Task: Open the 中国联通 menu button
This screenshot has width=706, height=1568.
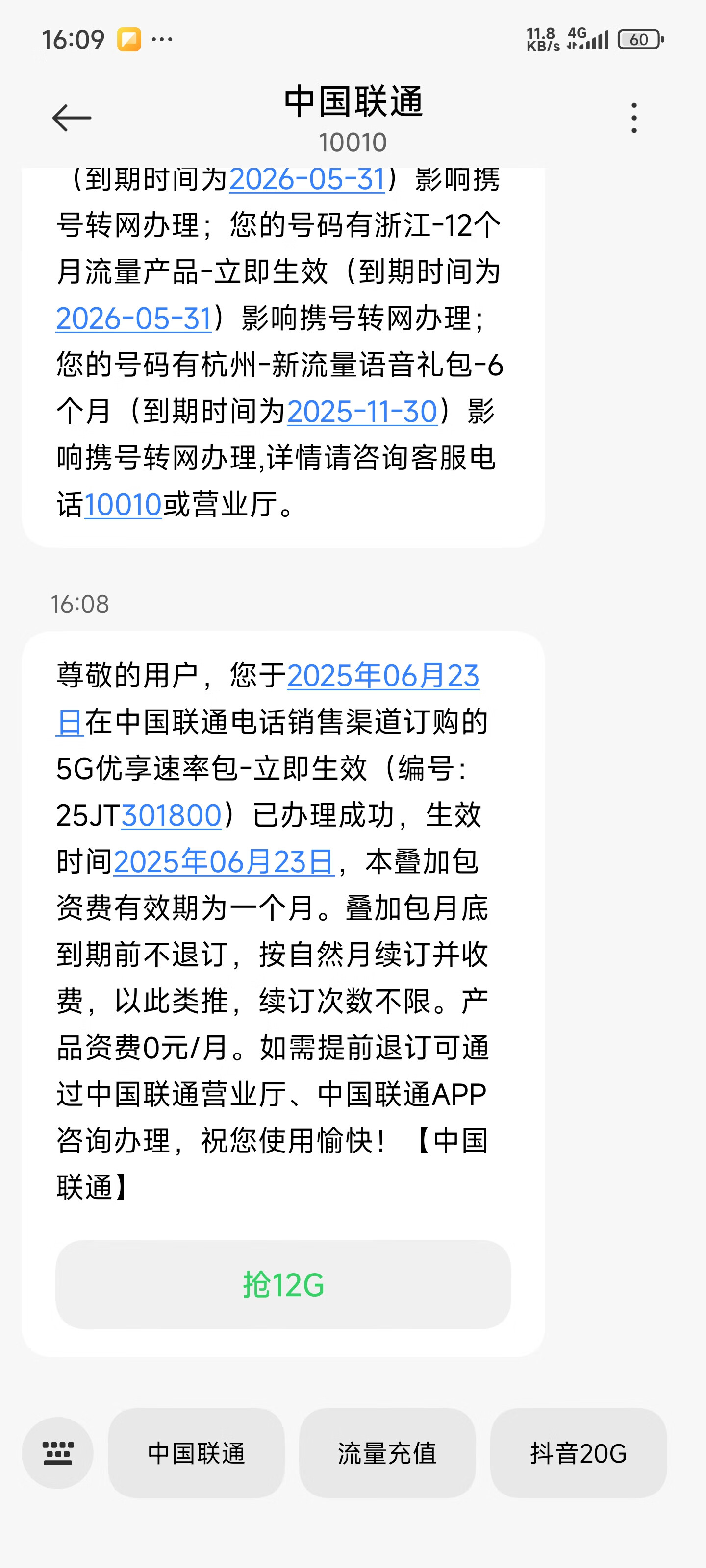Action: click(196, 1453)
